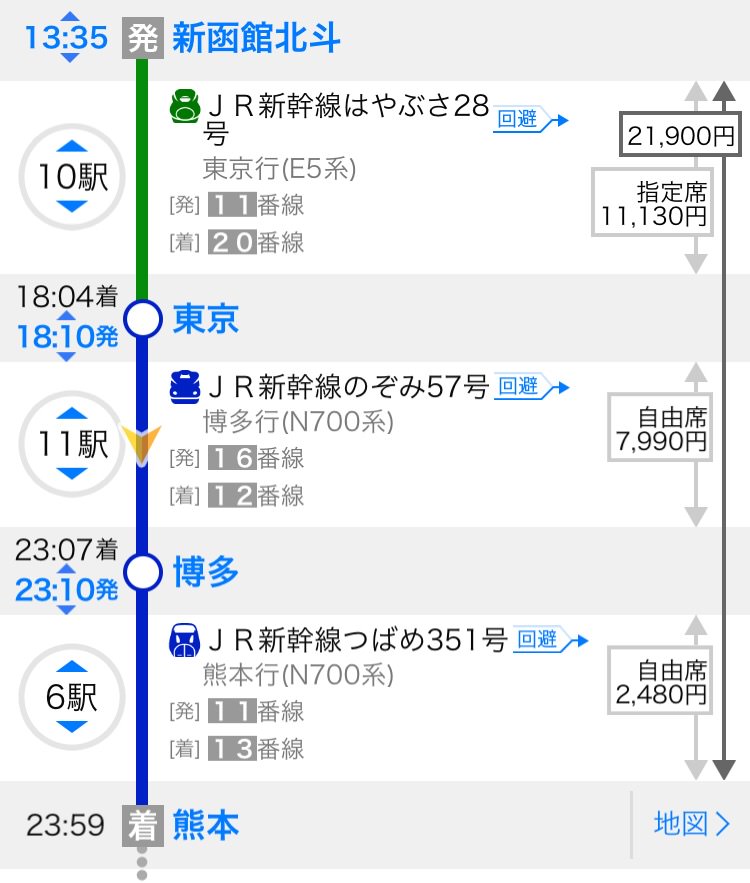
Task: Open the 自由席 7,990円 seat fare
Action: (x=660, y=428)
